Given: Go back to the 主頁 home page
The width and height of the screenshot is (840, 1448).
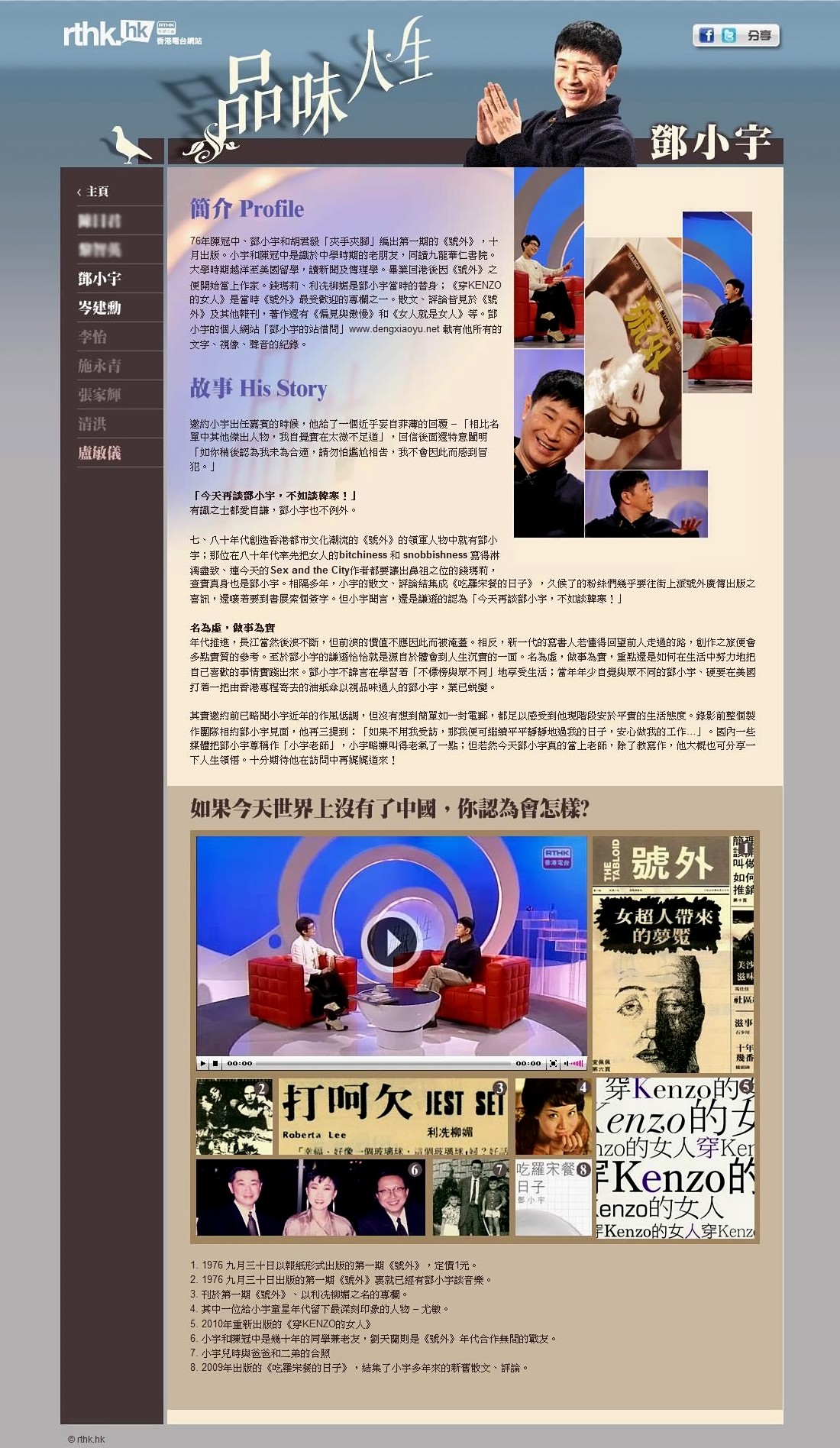Looking at the screenshot, I should (92, 192).
